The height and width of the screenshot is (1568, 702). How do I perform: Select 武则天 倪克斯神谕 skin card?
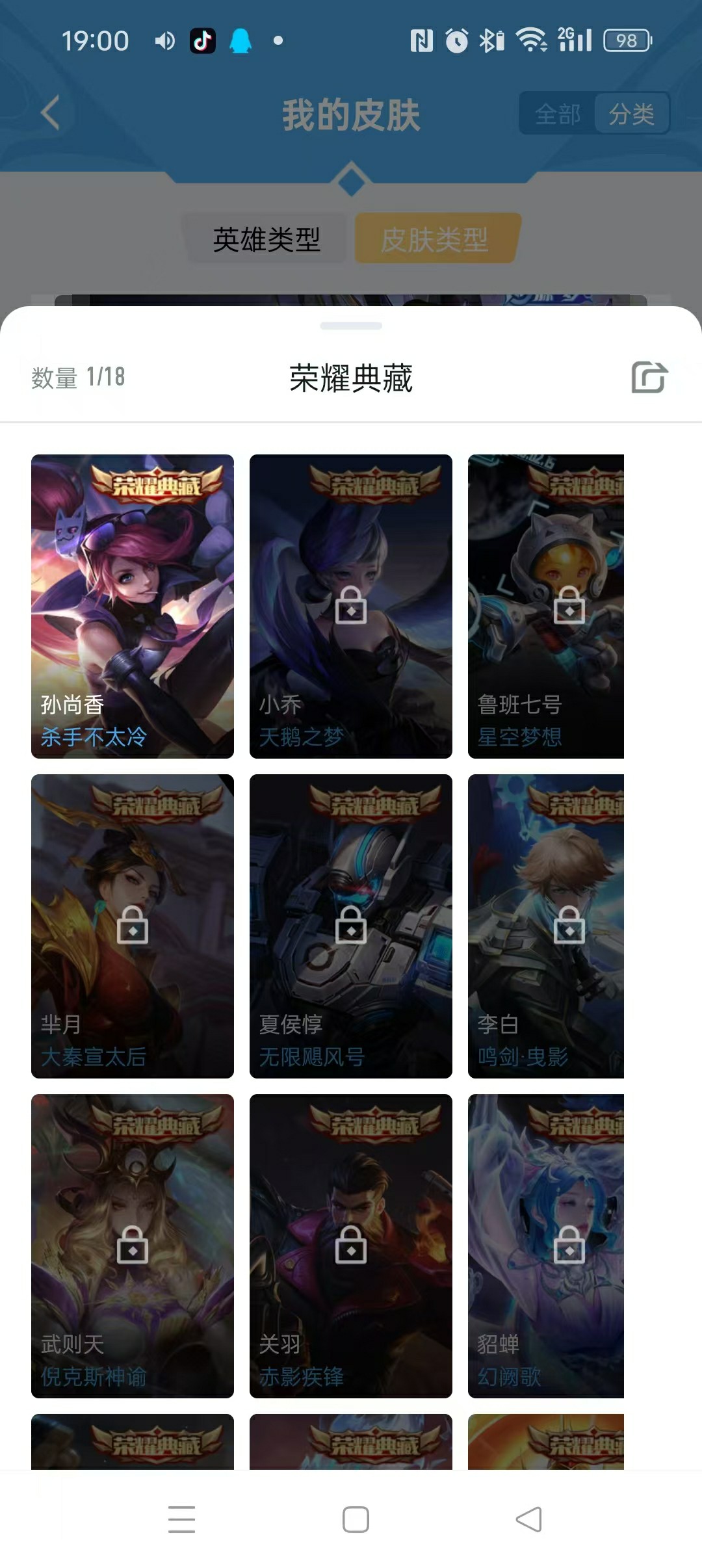point(133,1246)
